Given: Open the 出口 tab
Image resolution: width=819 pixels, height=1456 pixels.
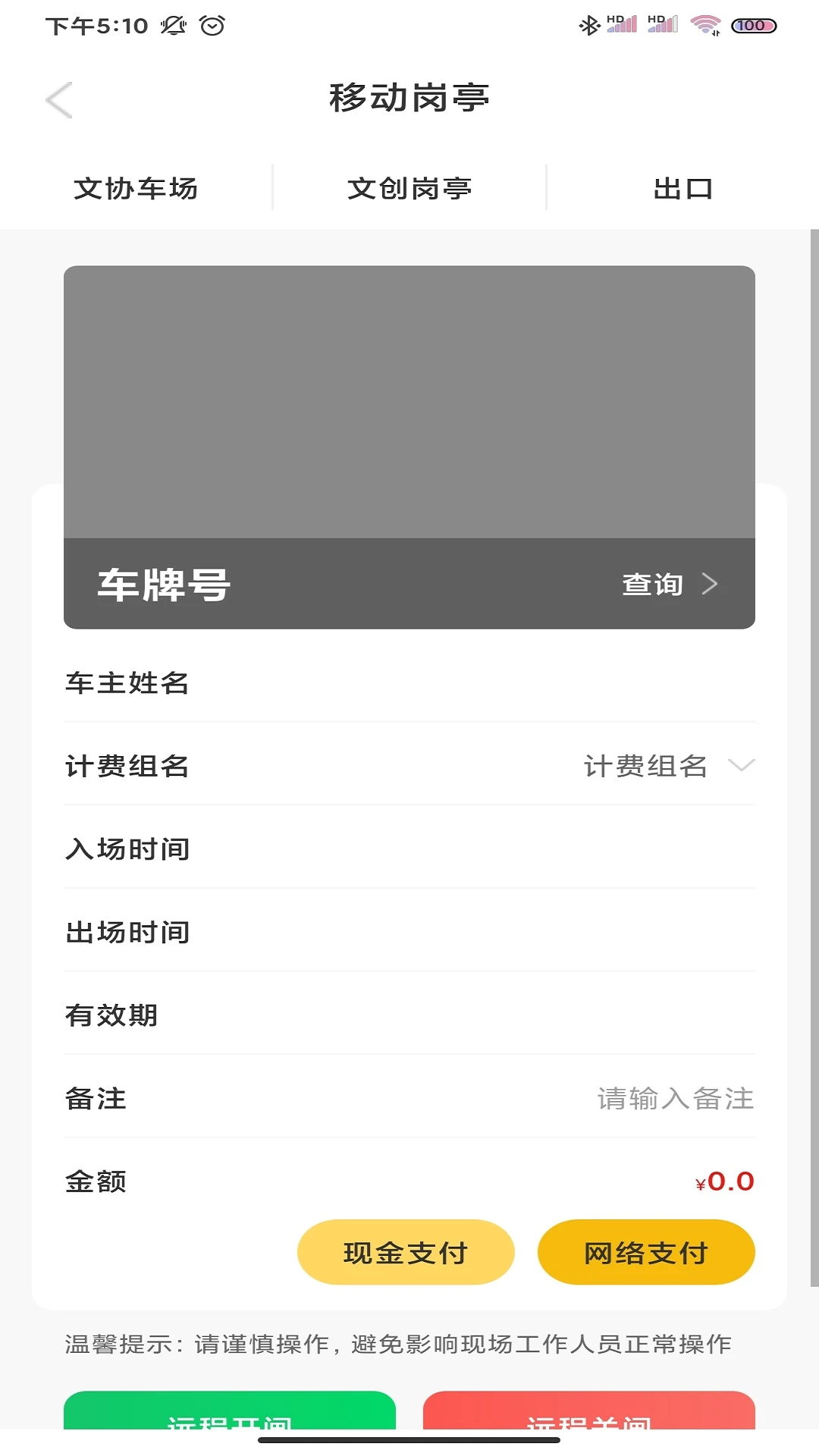Looking at the screenshot, I should click(682, 189).
